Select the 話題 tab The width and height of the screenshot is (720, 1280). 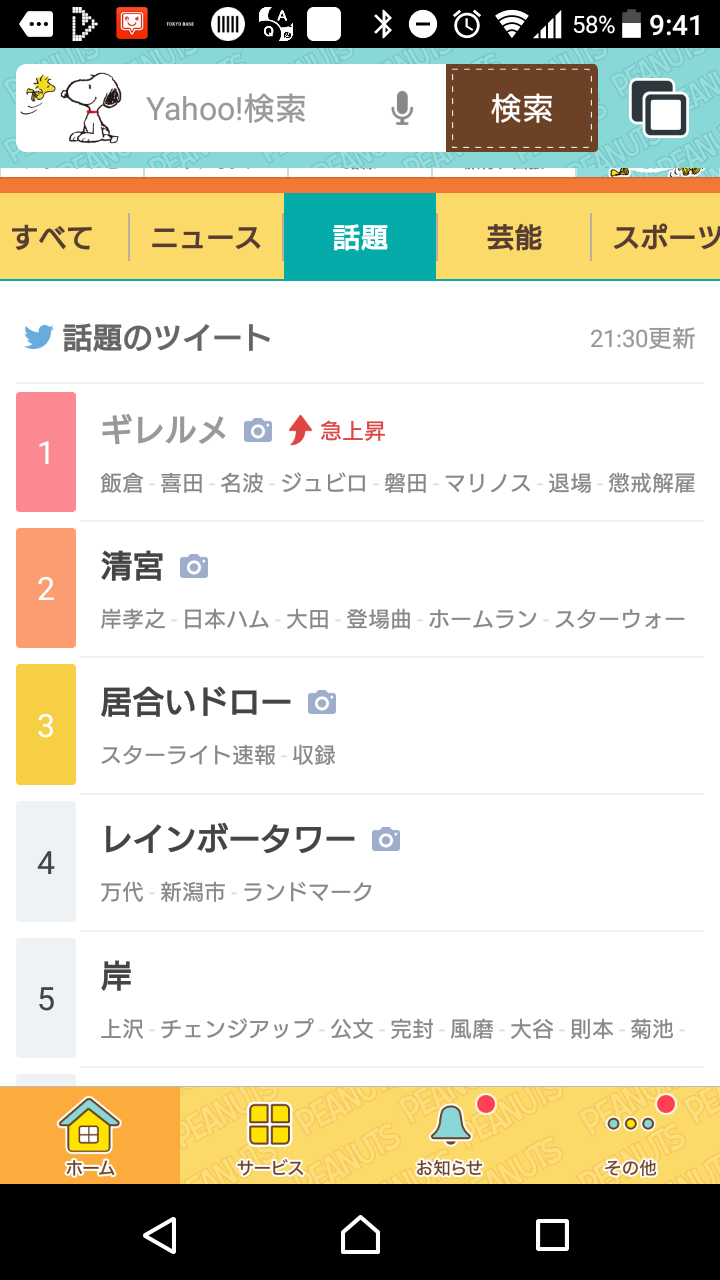click(360, 237)
